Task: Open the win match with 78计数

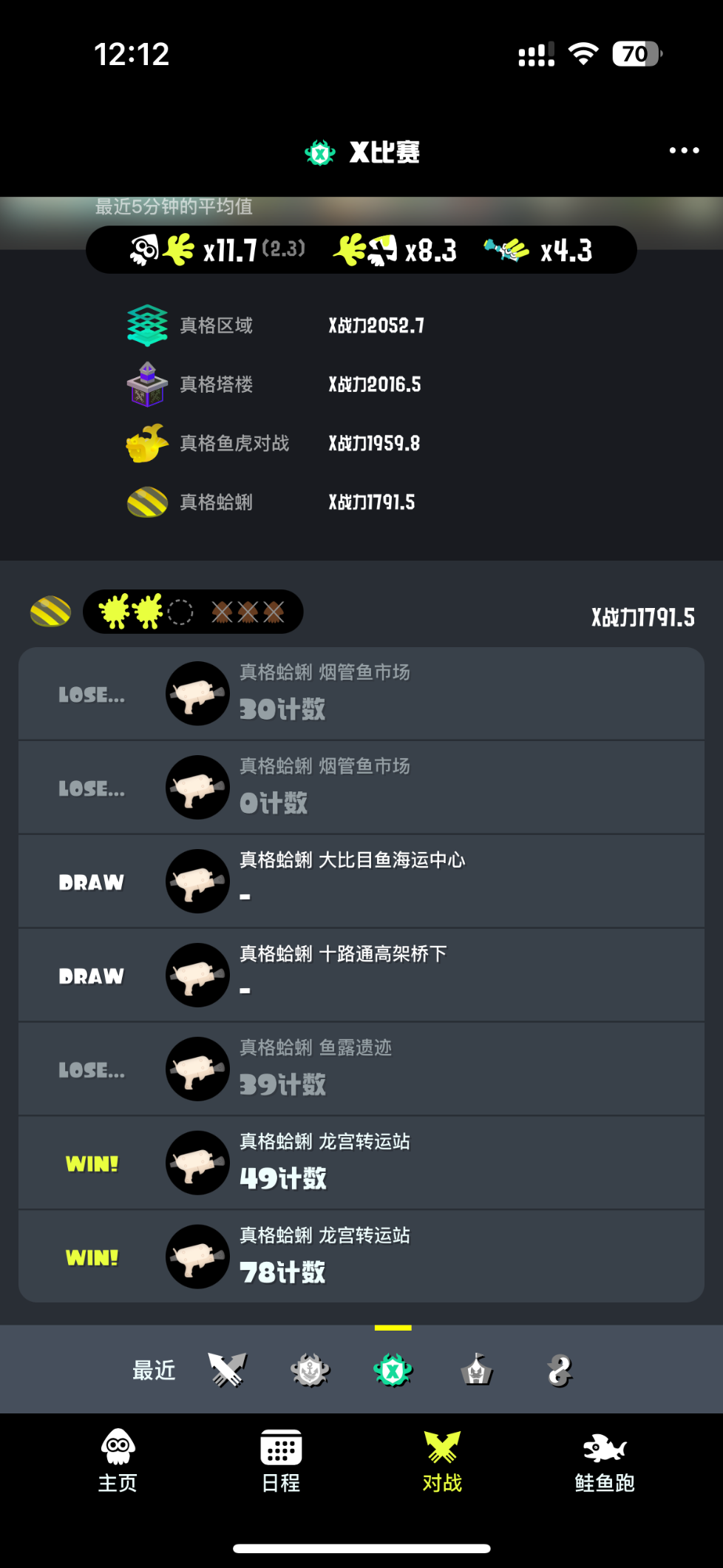Action: 361,1257
